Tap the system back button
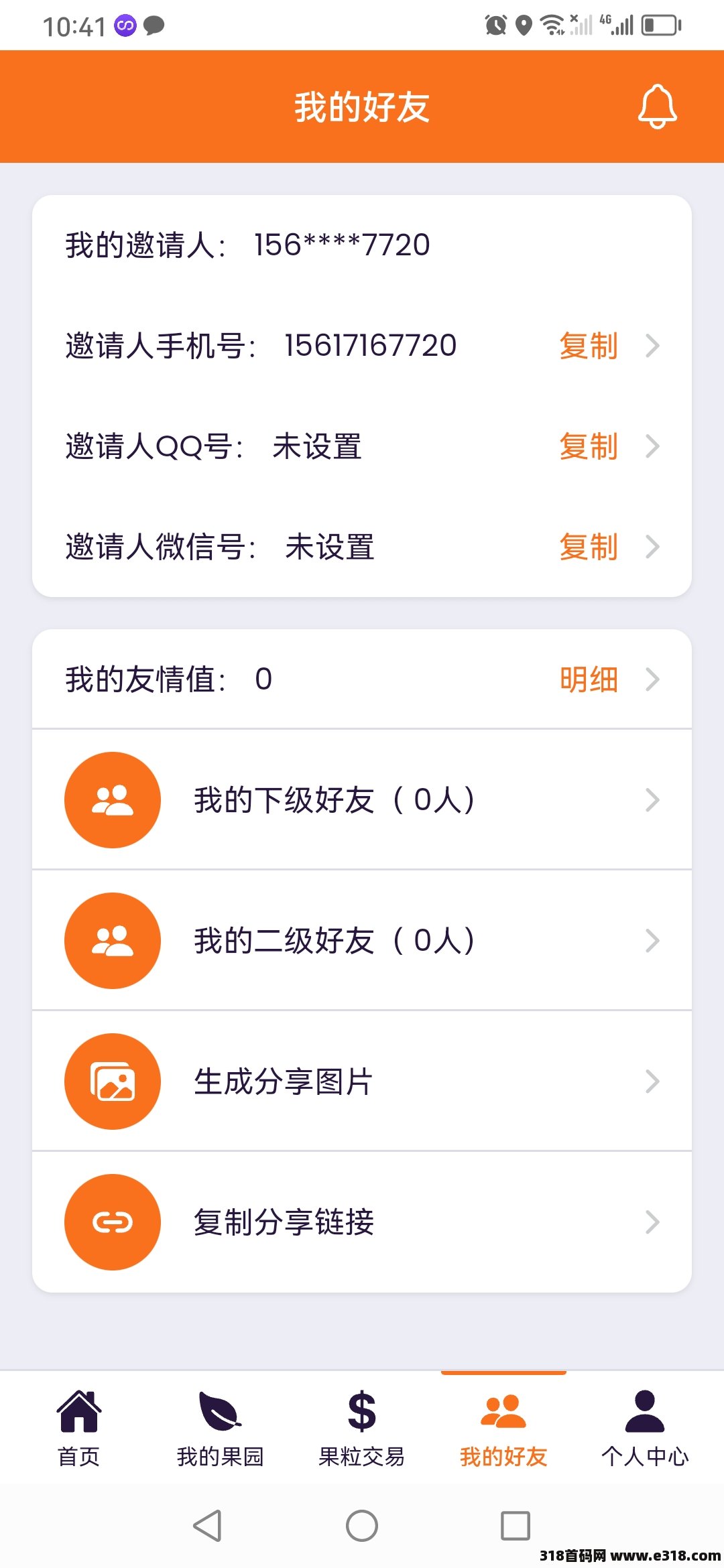Viewport: 724px width, 1568px height. [x=207, y=1526]
